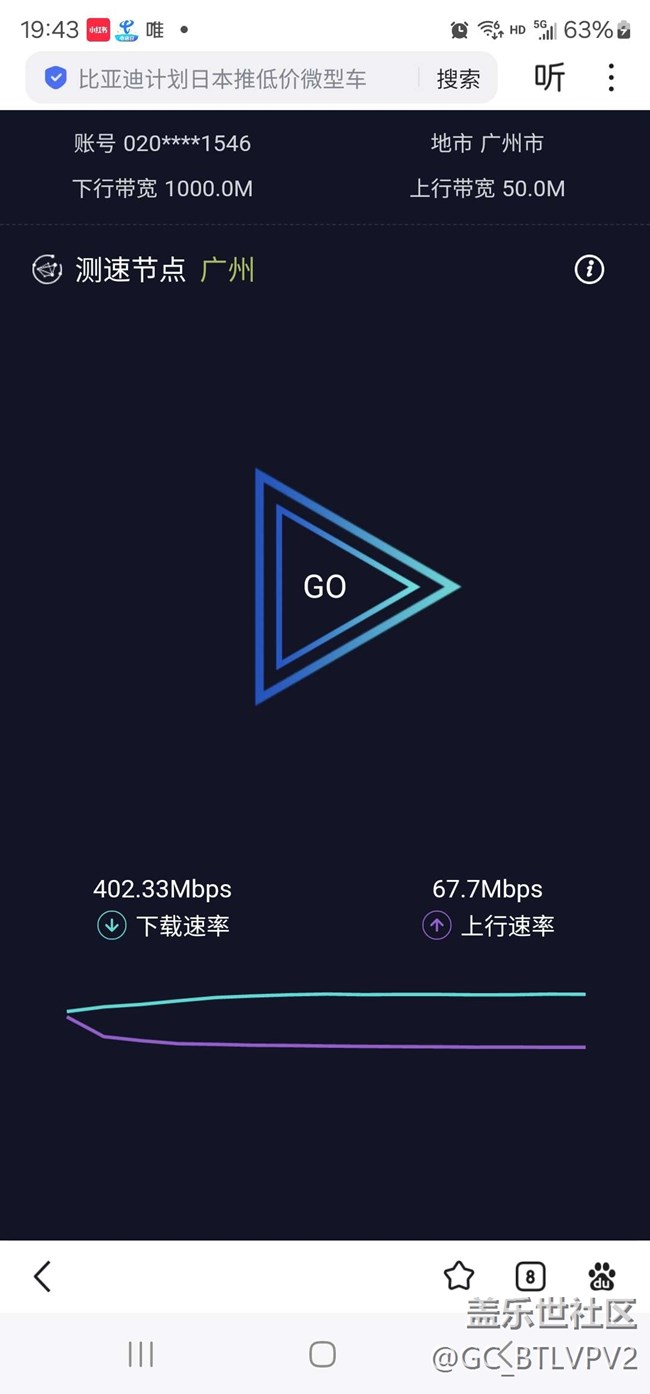Open the info icon beside 测速节点
This screenshot has width=650, height=1394.
pyautogui.click(x=589, y=269)
